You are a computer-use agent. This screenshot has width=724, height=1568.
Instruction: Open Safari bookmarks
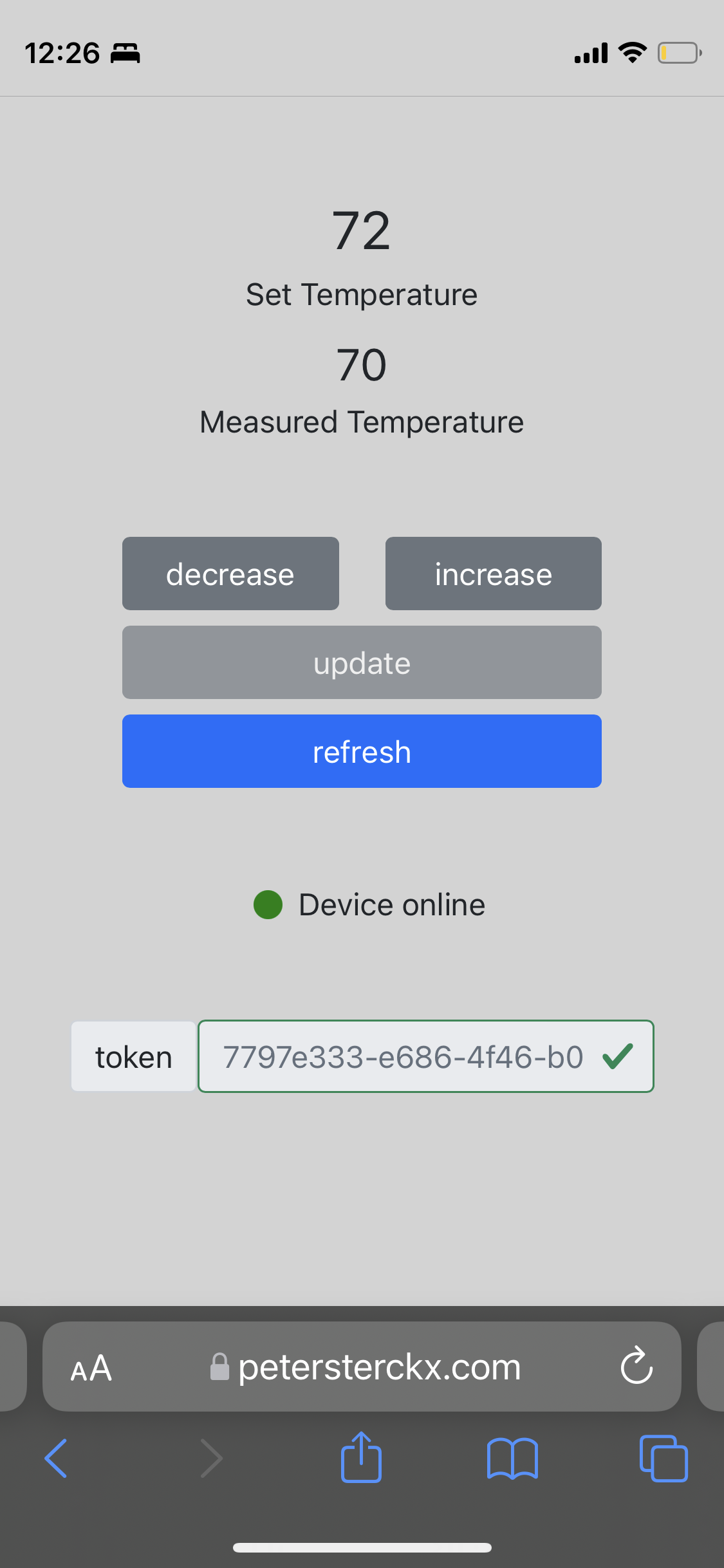512,1458
